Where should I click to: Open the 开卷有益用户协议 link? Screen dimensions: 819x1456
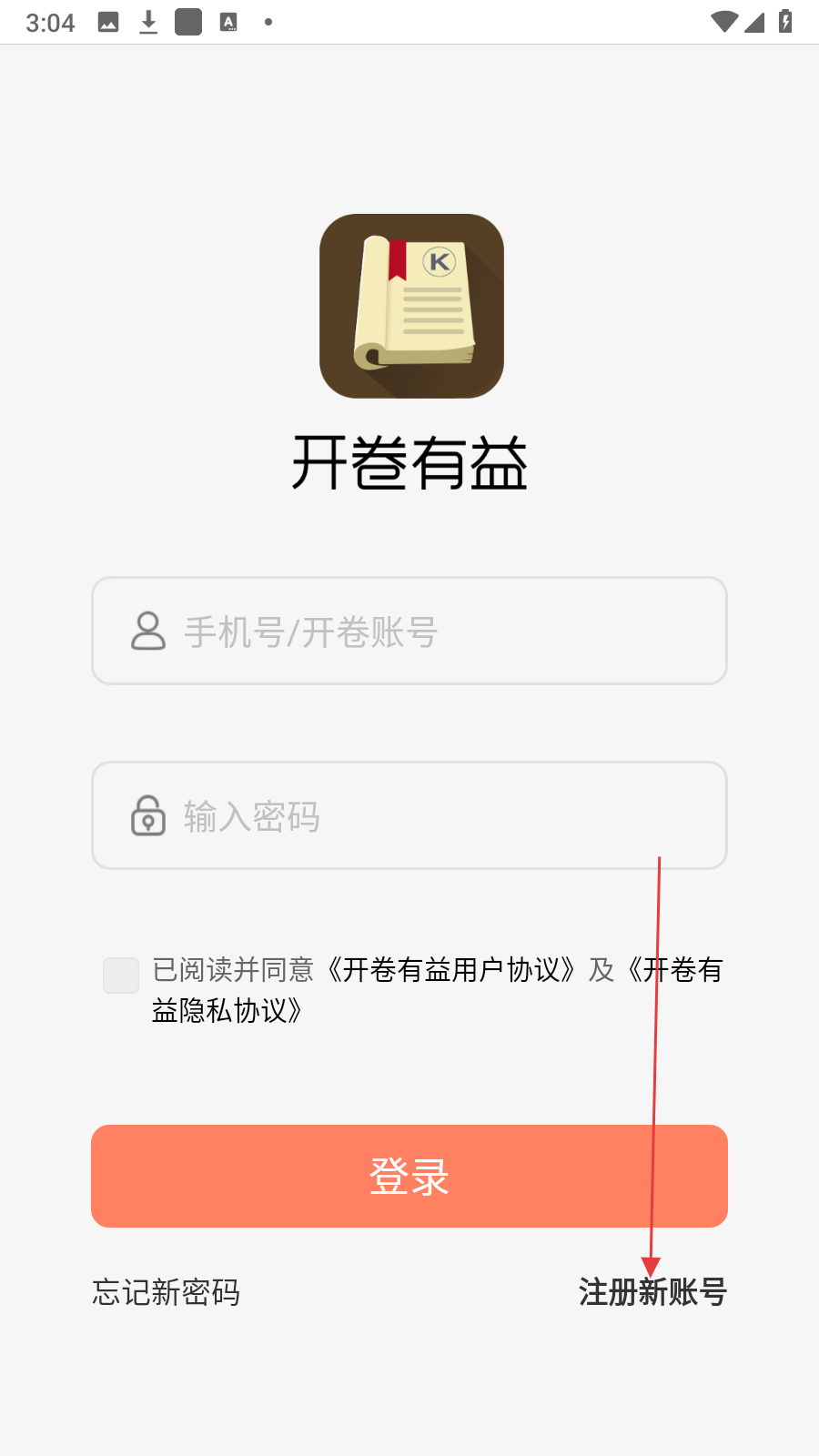point(452,970)
